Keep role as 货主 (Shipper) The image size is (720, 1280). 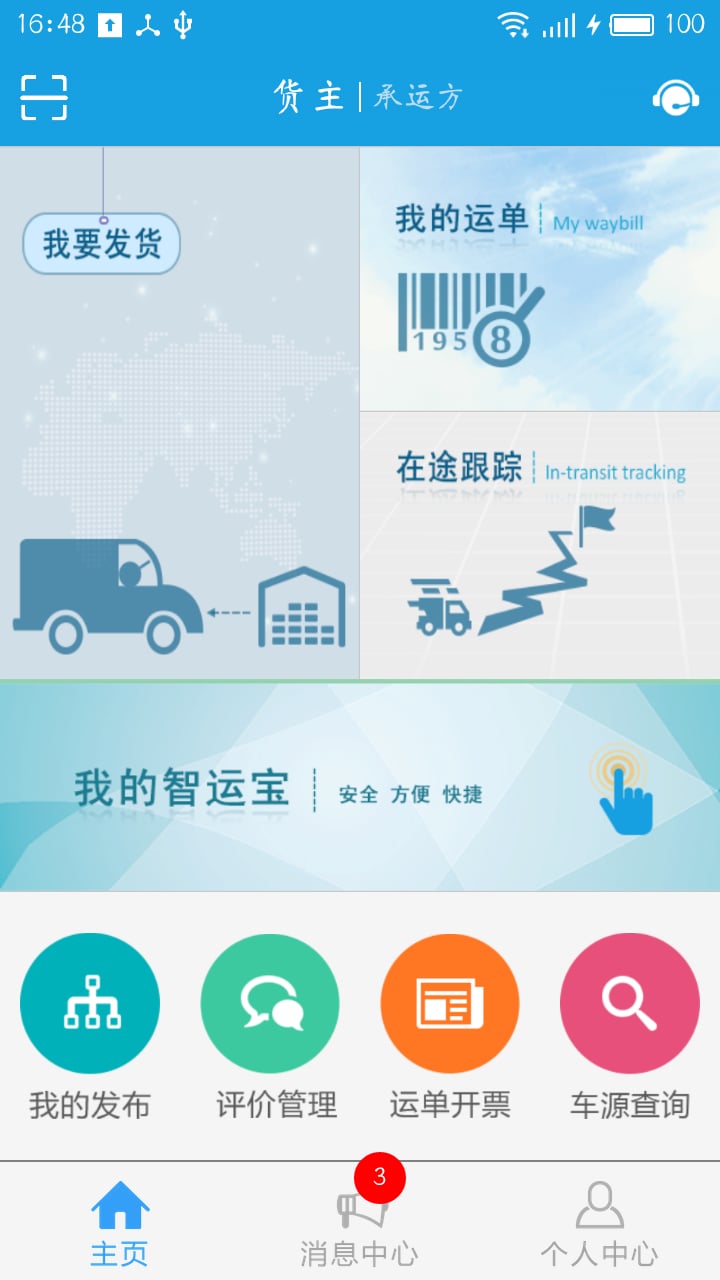point(305,95)
